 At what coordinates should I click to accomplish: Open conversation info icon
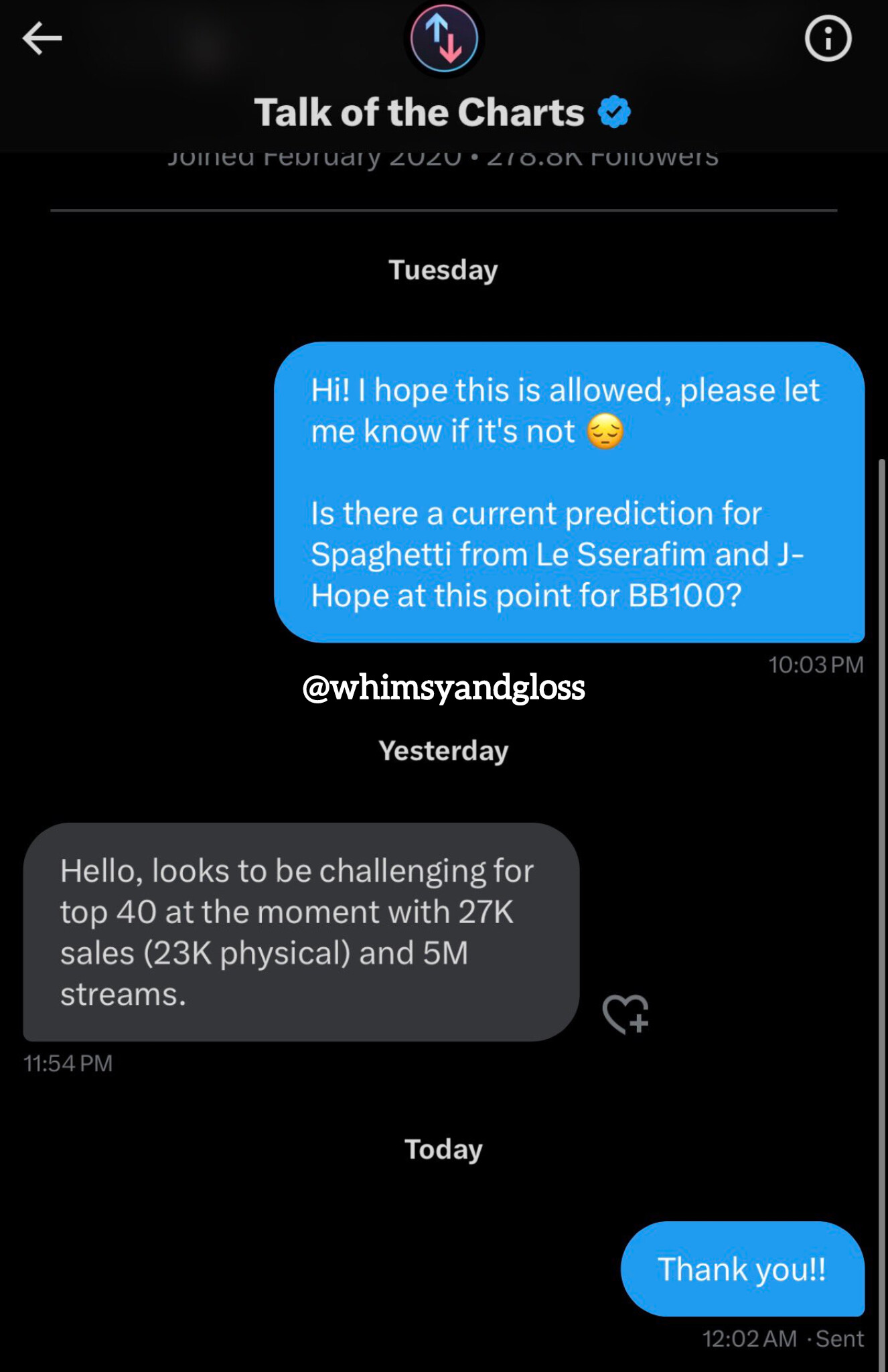(x=828, y=38)
